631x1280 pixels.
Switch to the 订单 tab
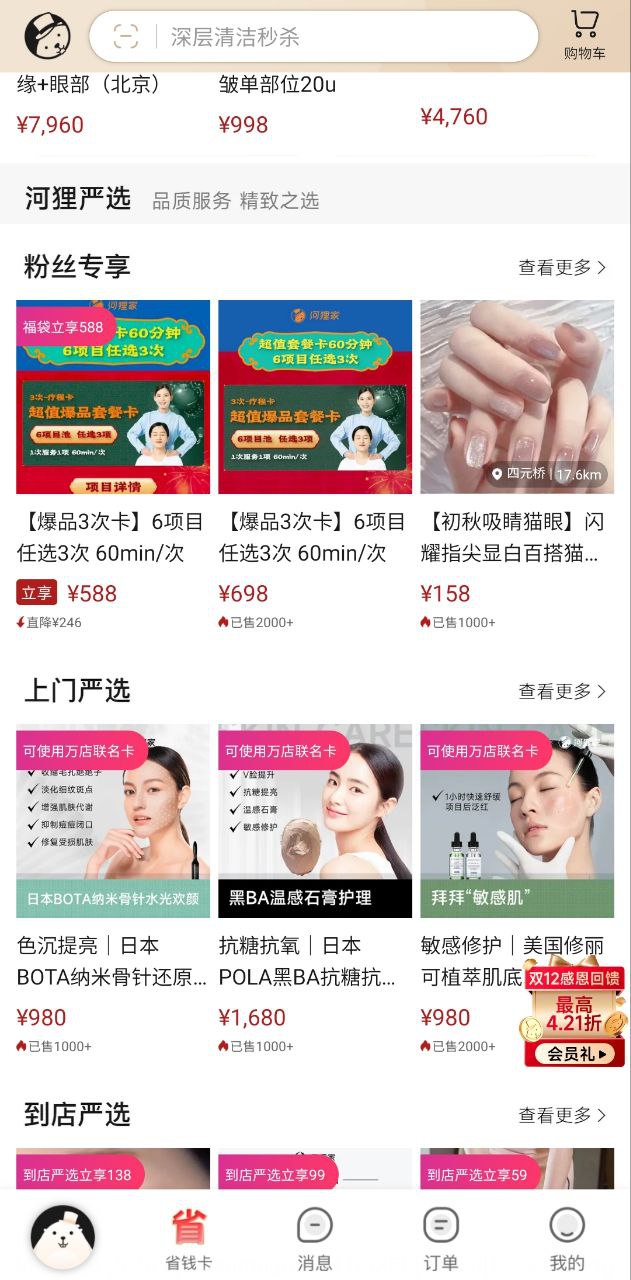click(x=441, y=1238)
